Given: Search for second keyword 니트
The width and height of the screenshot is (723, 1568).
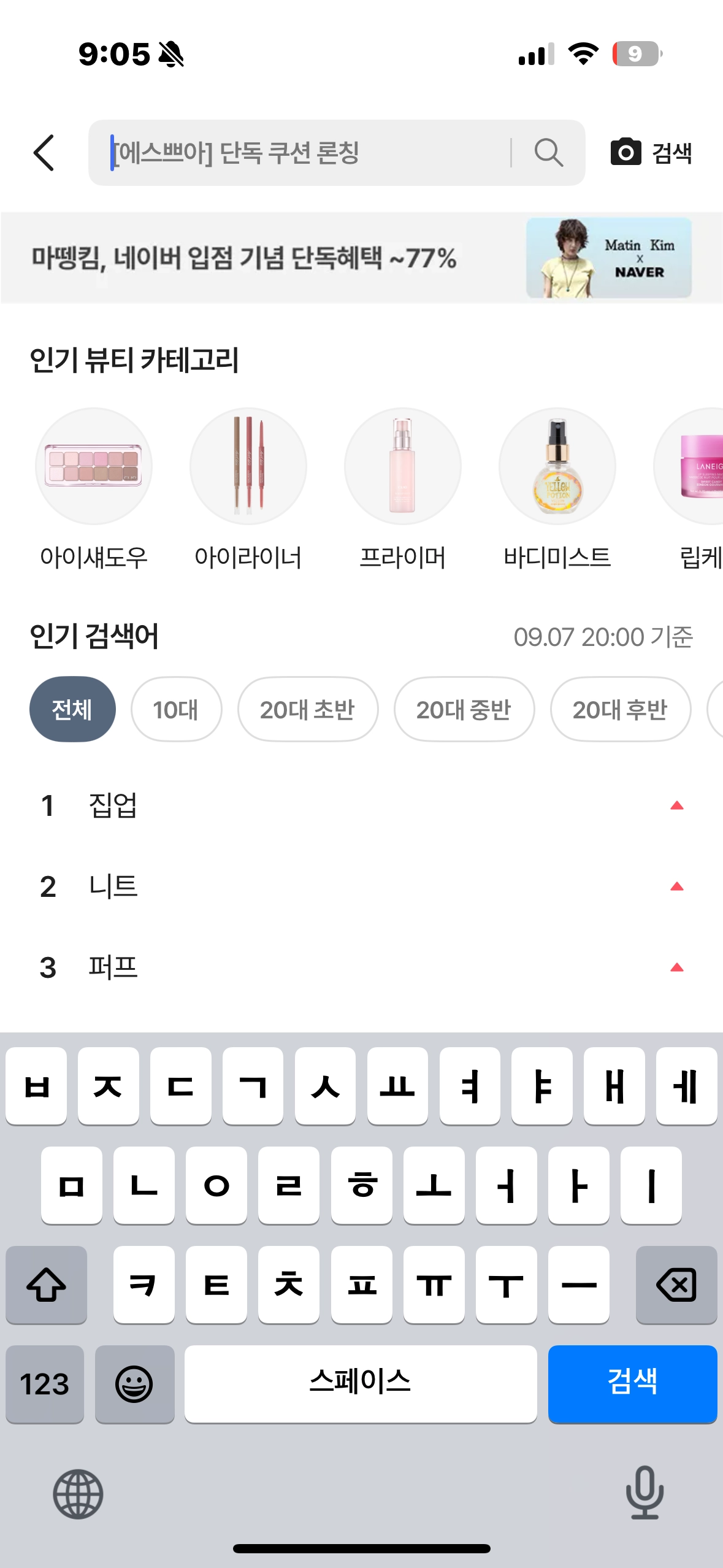Looking at the screenshot, I should [x=113, y=886].
